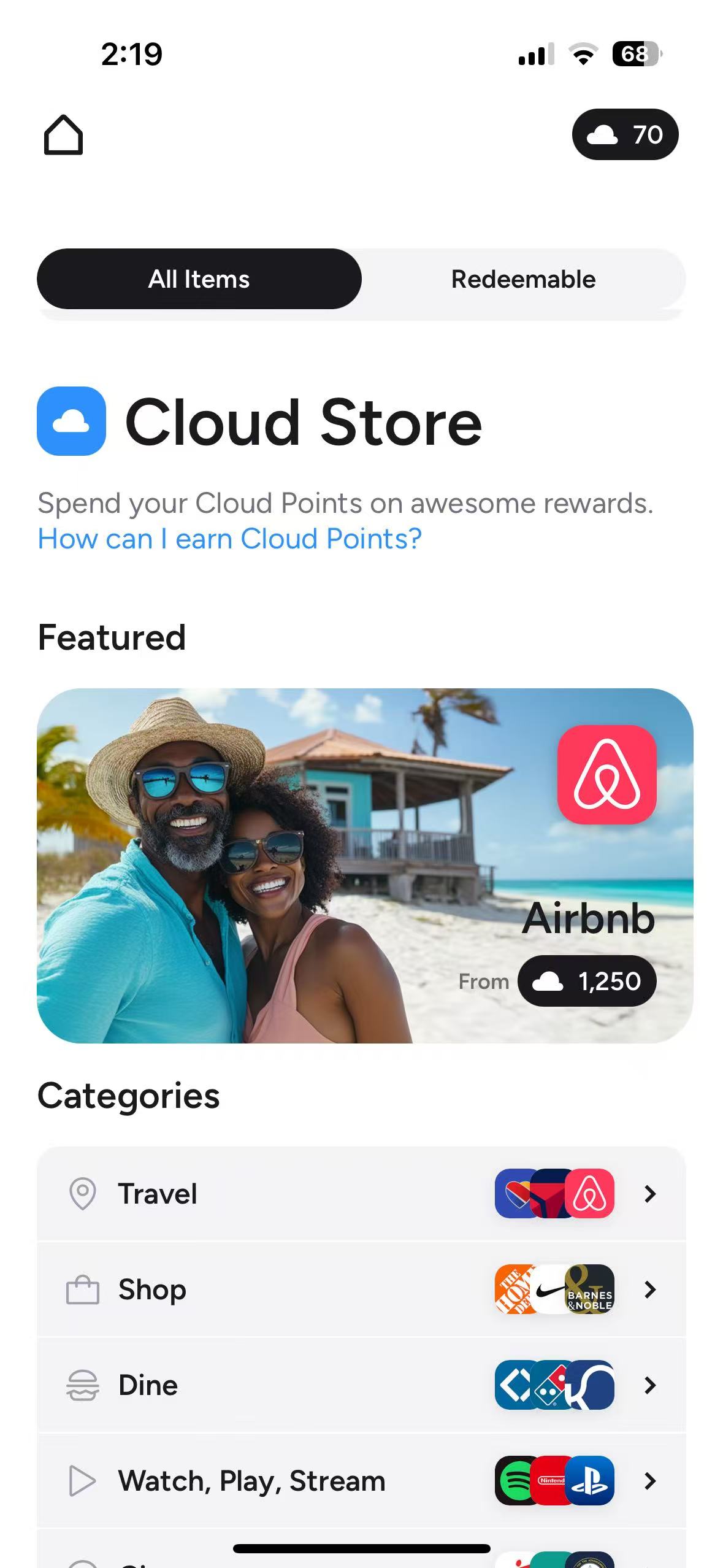
Task: Browse the Dine category
Action: click(361, 1385)
